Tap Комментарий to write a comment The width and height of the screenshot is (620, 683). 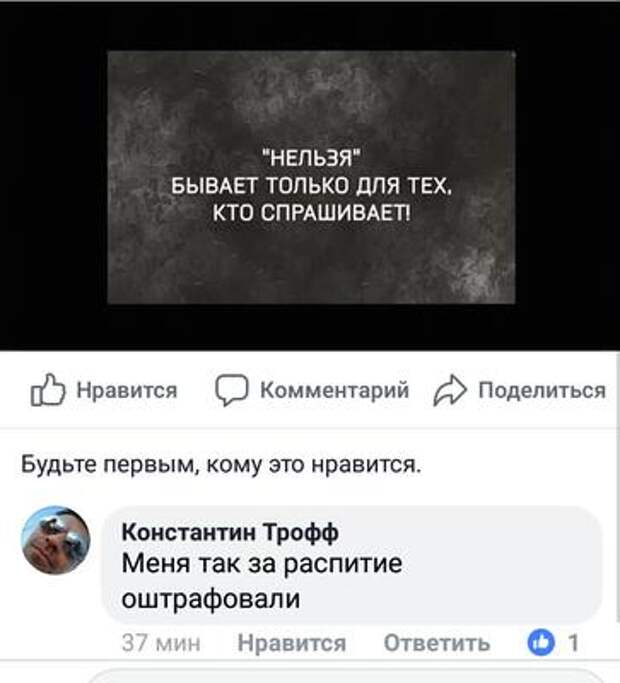click(x=312, y=391)
